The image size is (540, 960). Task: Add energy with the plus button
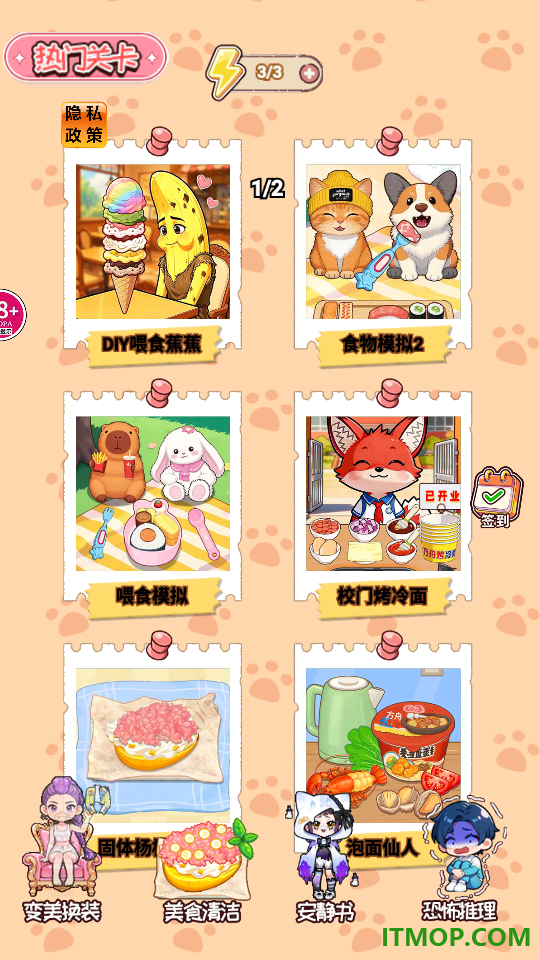tap(309, 73)
